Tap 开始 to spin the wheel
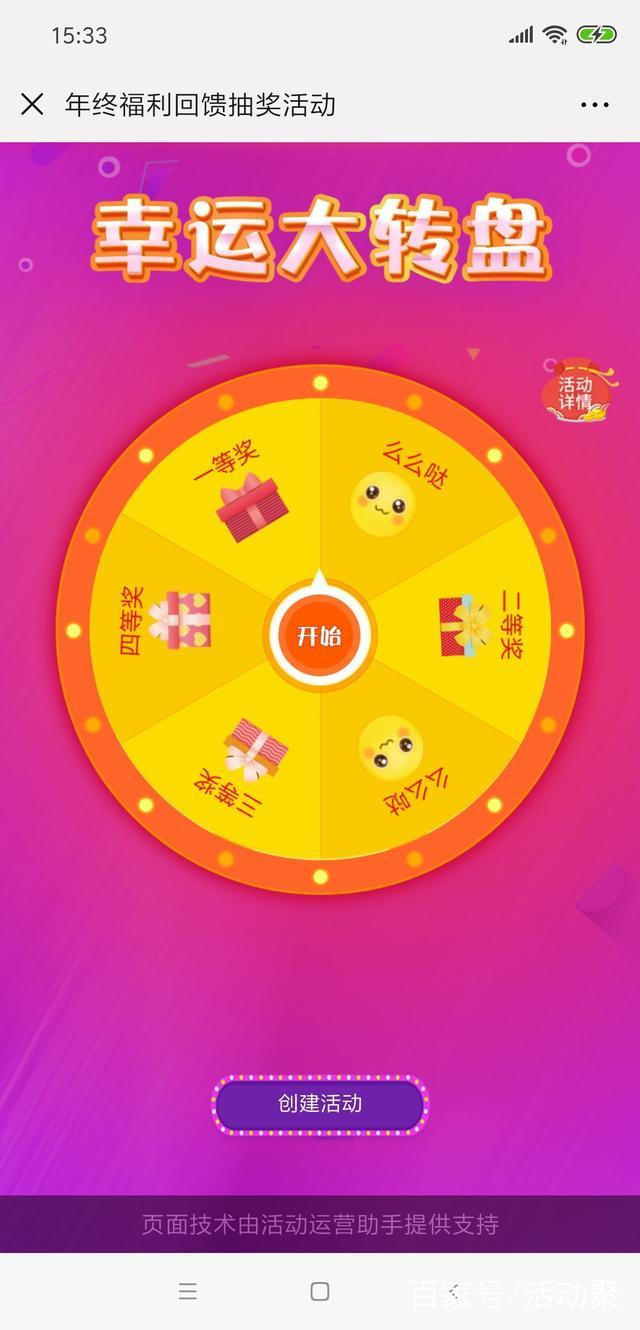 coord(319,636)
